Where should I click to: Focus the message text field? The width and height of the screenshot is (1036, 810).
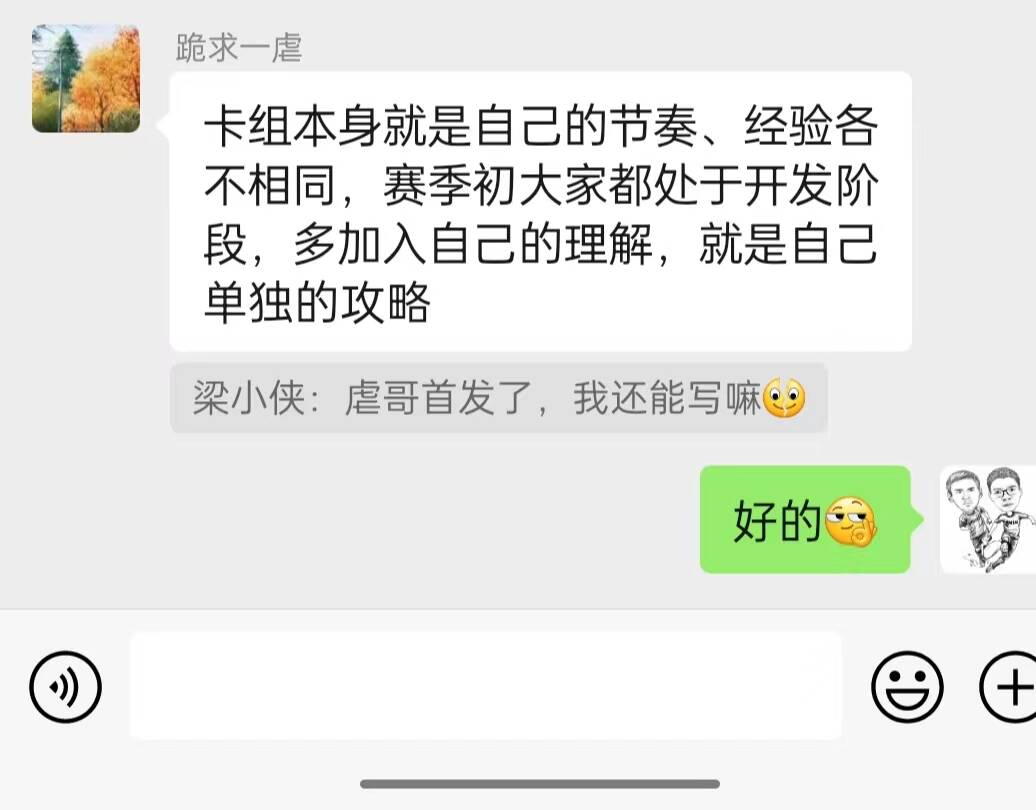[x=485, y=686]
